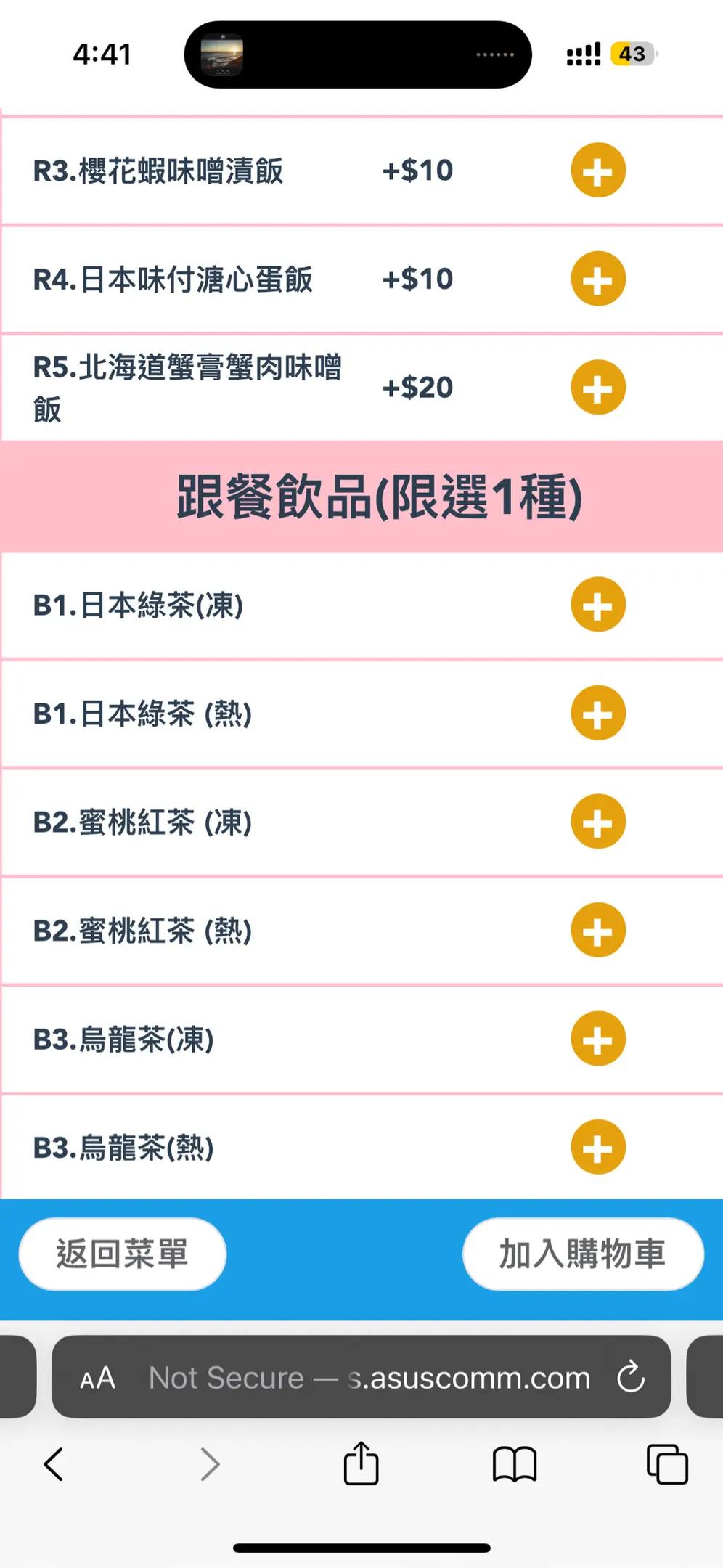The width and height of the screenshot is (723, 1568).
Task: Add B3 烏龍茶(熱) drink
Action: pyautogui.click(x=598, y=1147)
